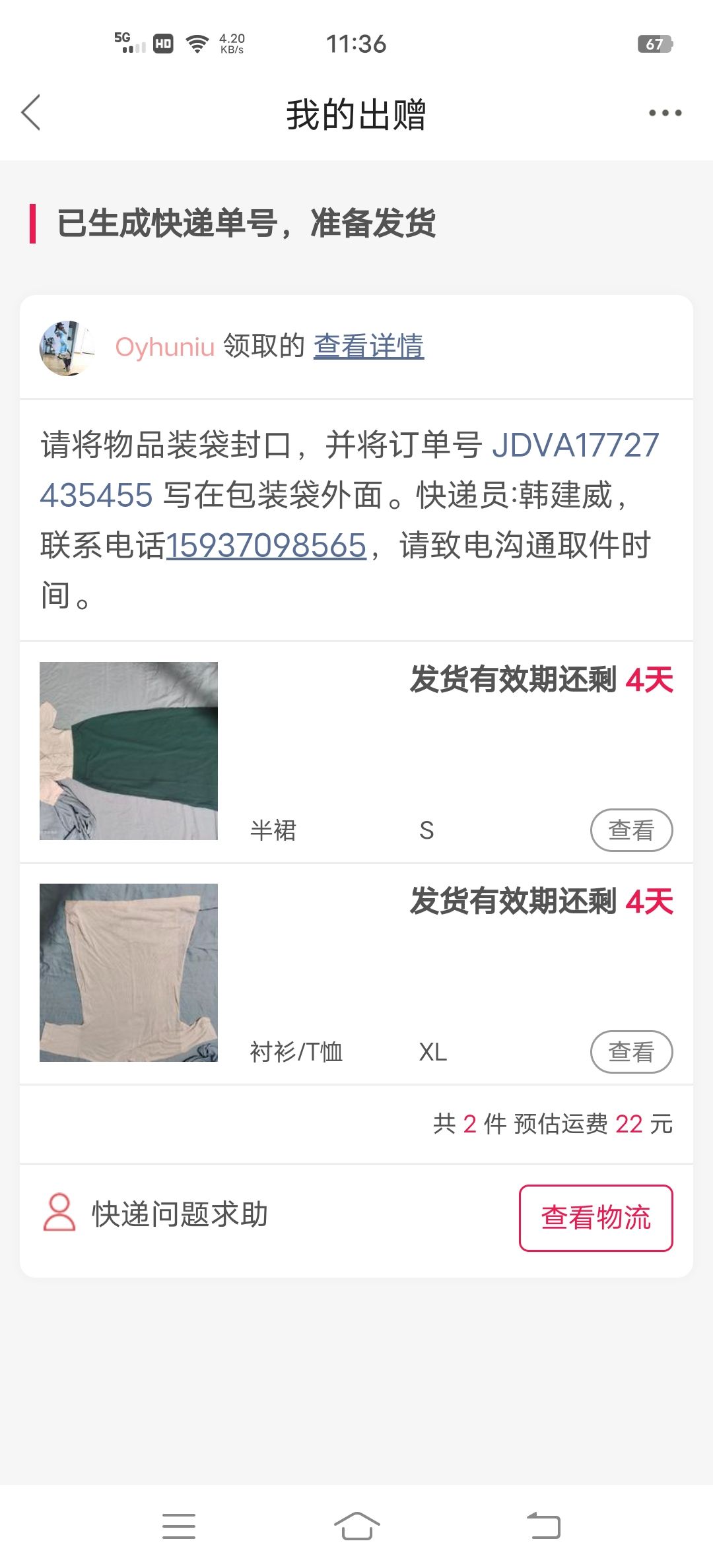View logistics with 查看物流
713x1568 pixels.
(595, 1218)
